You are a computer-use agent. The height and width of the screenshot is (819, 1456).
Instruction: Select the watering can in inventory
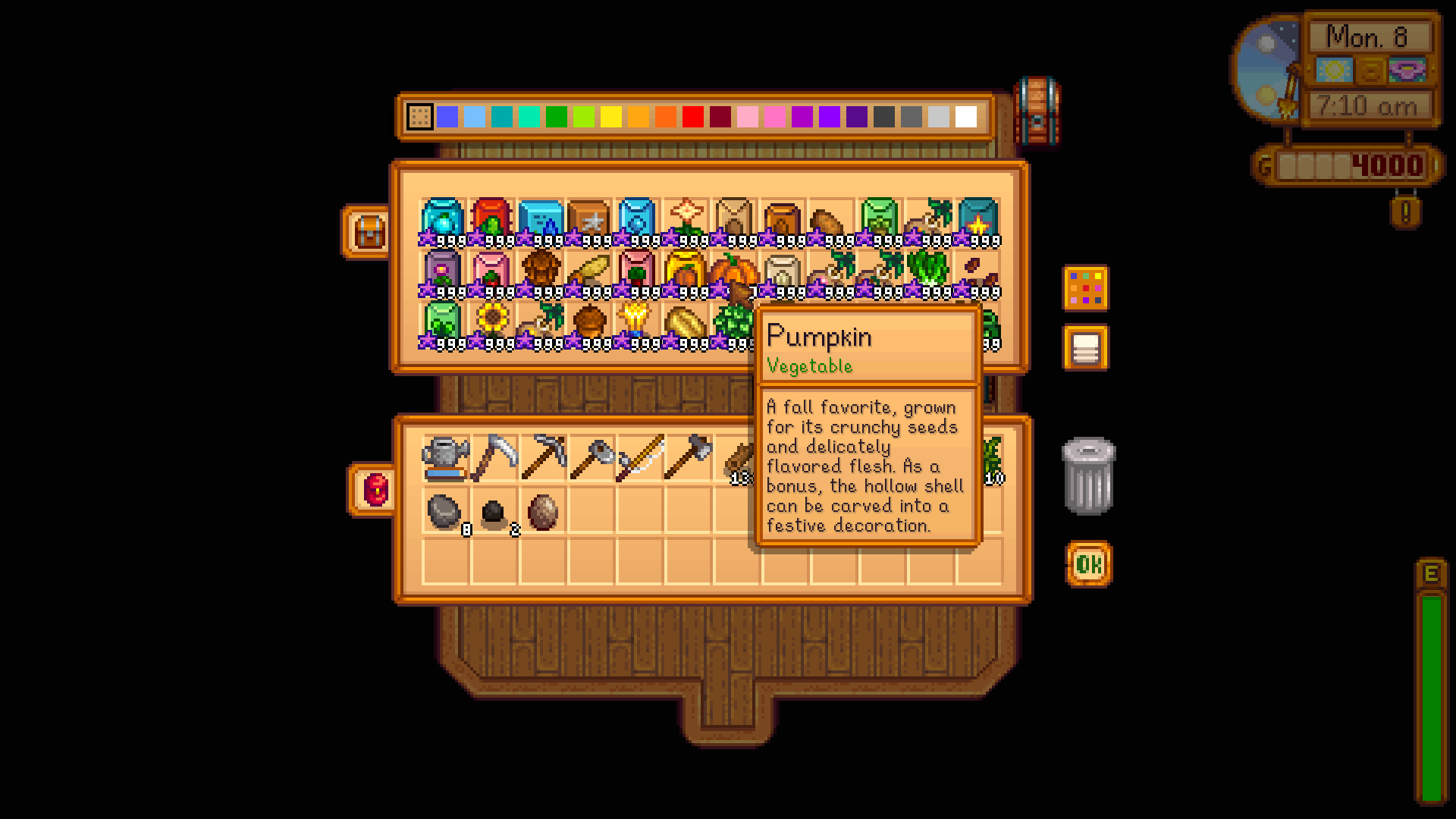click(444, 458)
